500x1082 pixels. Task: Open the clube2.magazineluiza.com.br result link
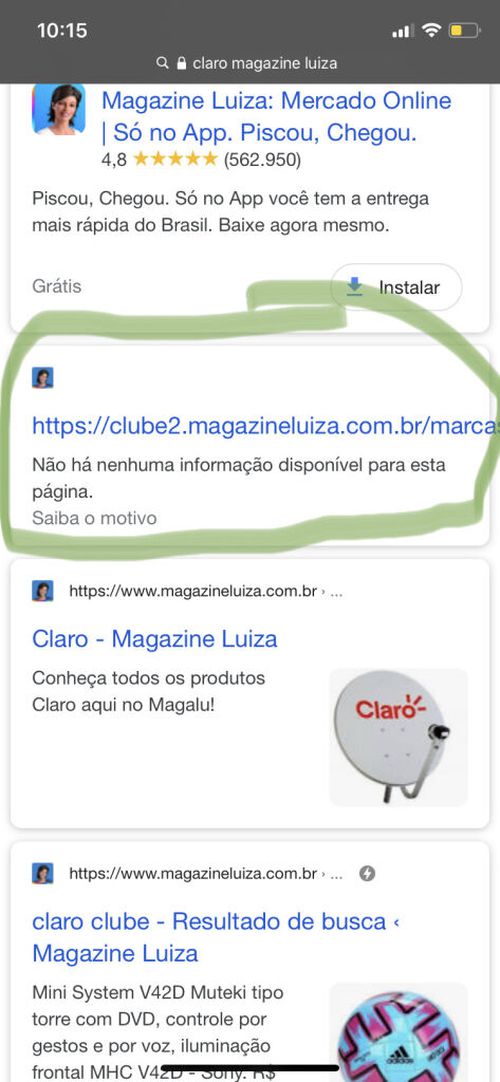click(266, 426)
